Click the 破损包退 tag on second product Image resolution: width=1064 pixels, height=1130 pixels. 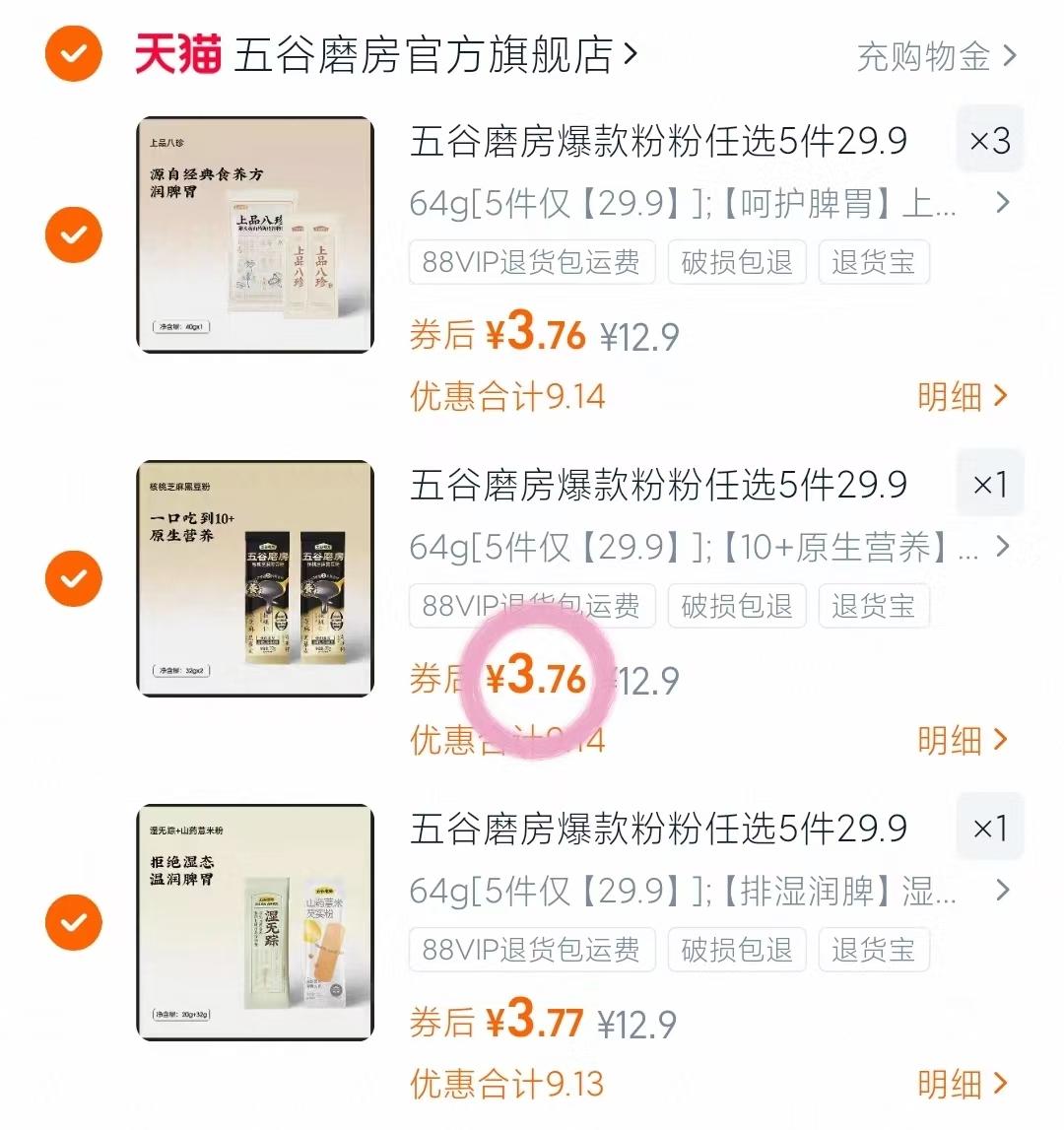click(736, 606)
